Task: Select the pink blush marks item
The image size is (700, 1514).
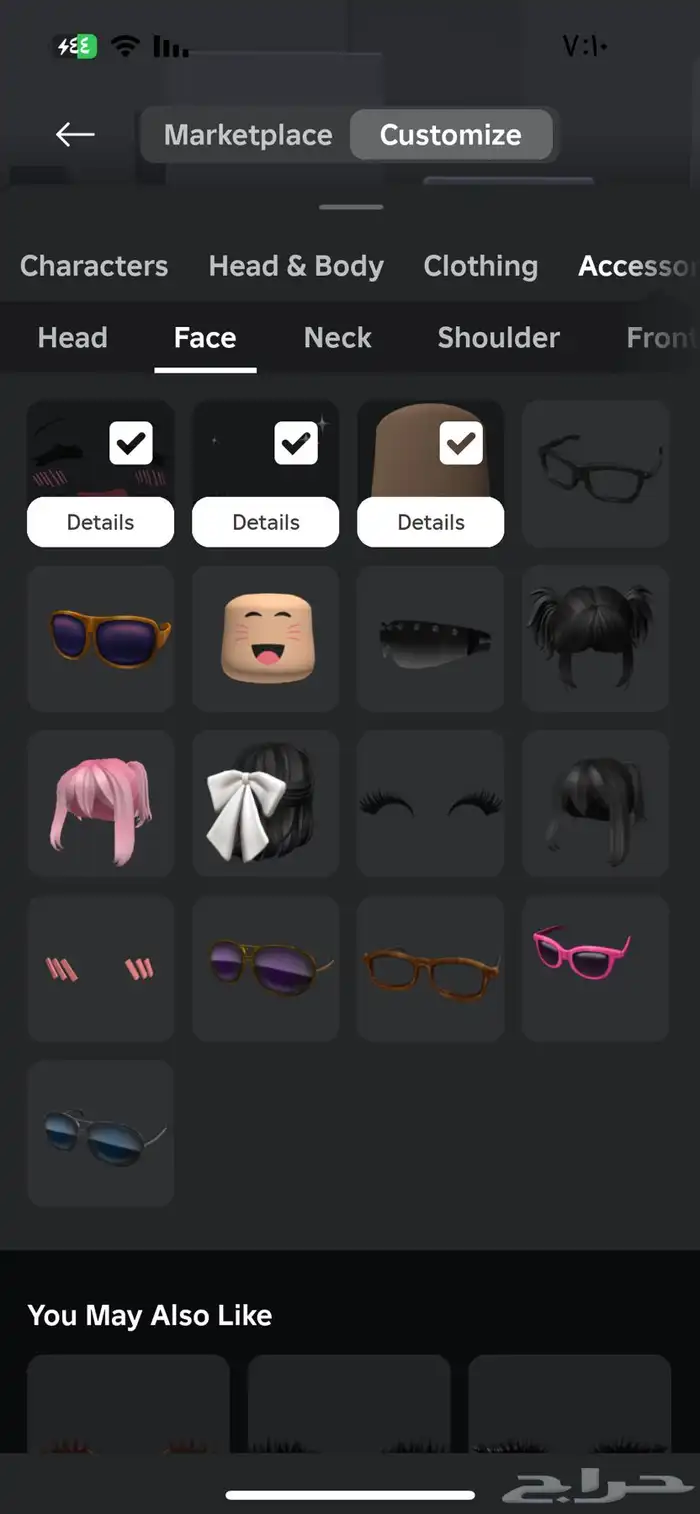Action: 101,968
